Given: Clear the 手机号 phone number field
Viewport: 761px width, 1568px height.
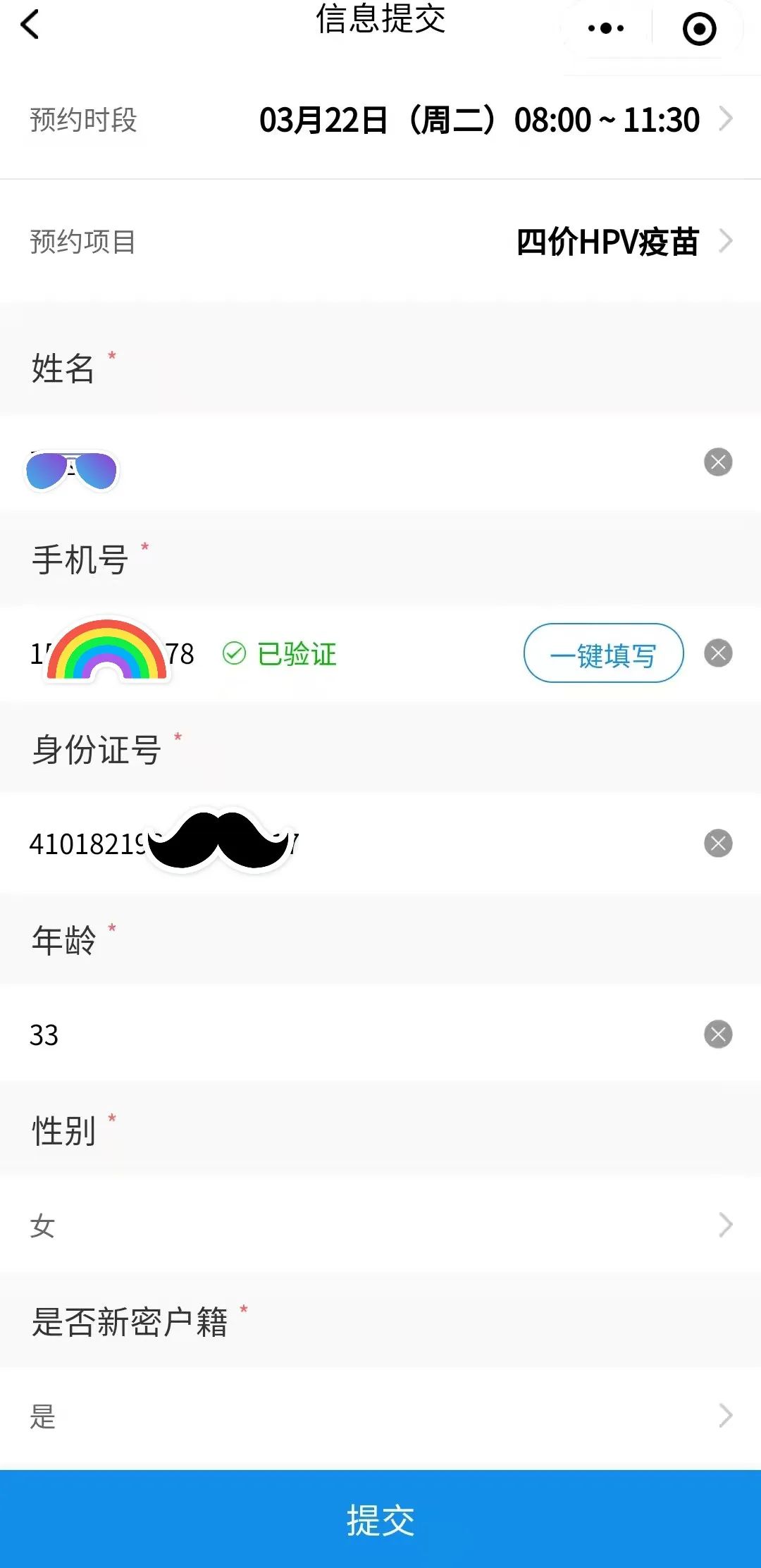Looking at the screenshot, I should coord(718,653).
